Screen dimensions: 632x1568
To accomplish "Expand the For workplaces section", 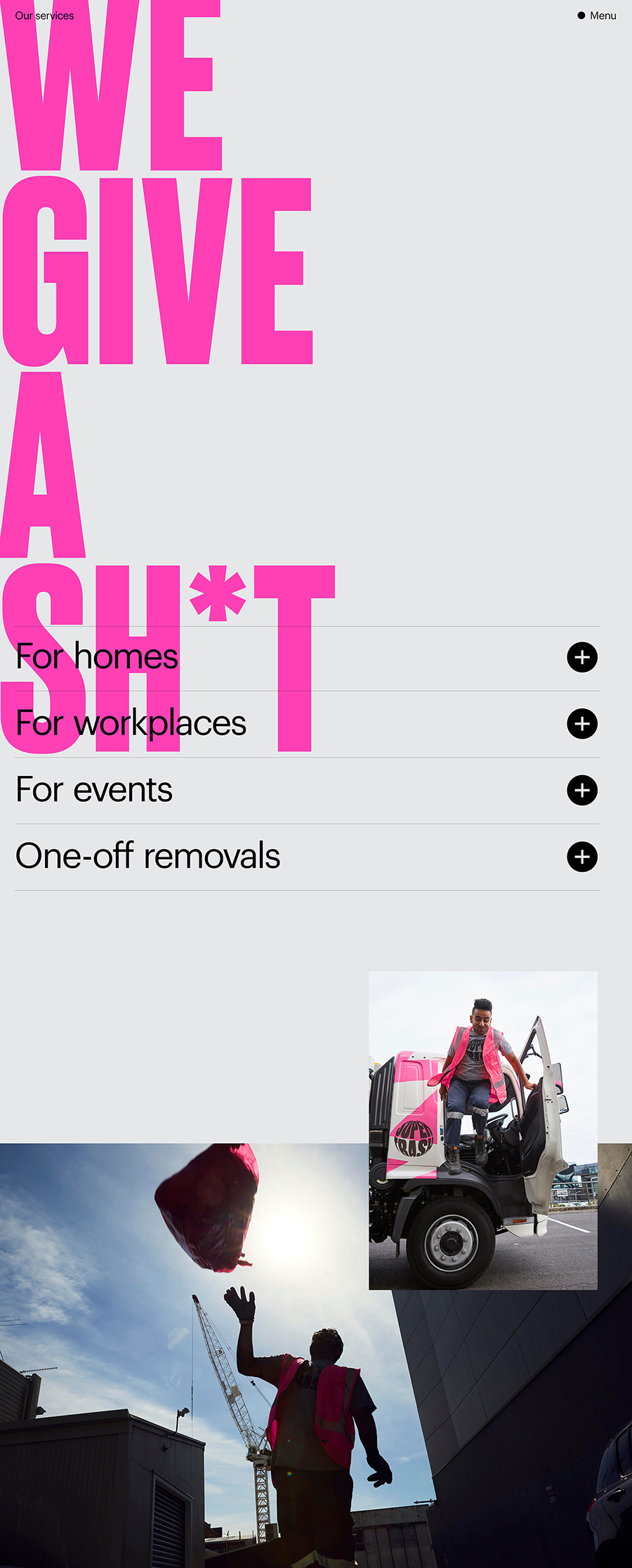I will point(582,724).
